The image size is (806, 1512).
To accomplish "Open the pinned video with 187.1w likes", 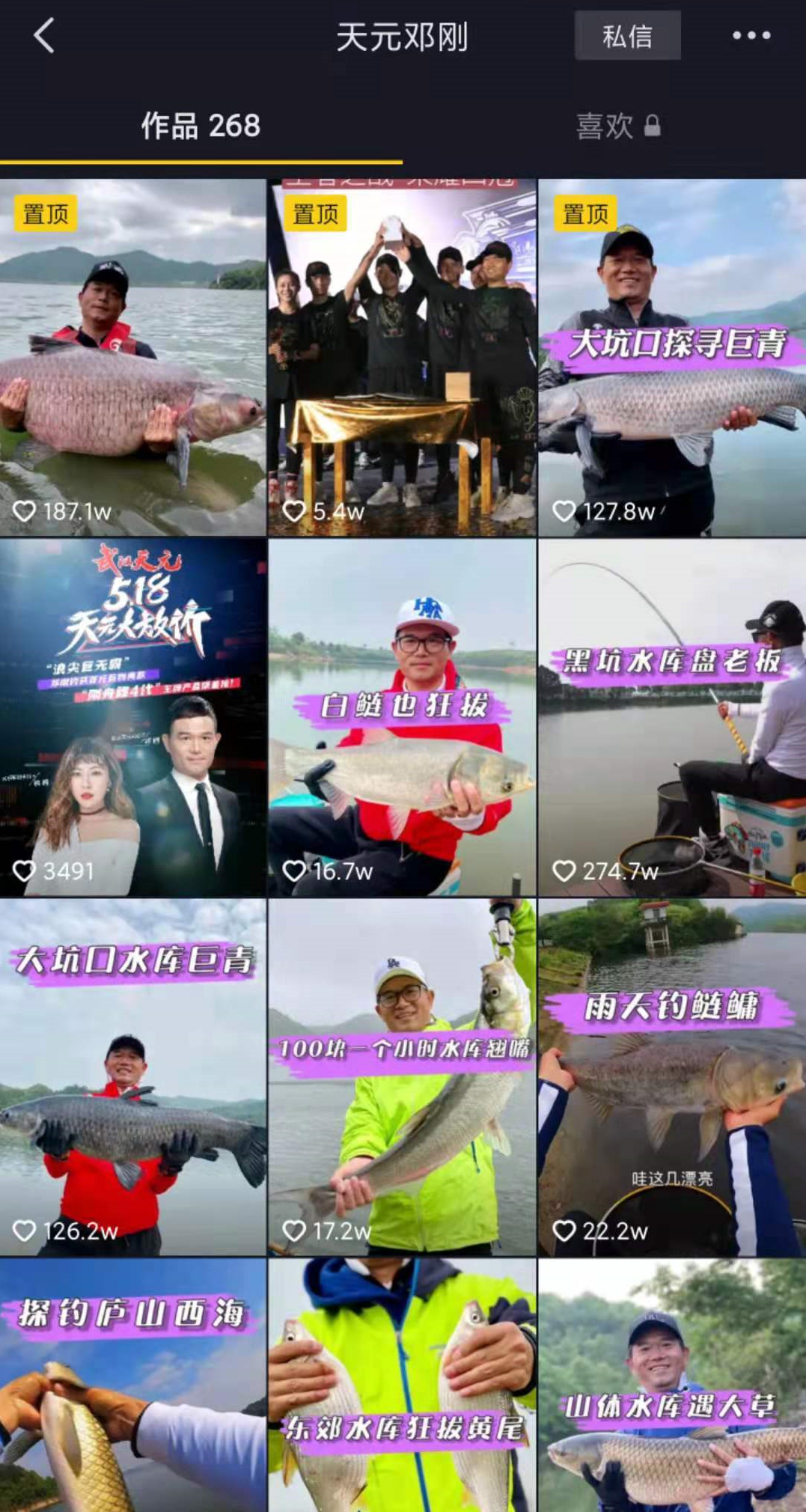I will pos(133,358).
